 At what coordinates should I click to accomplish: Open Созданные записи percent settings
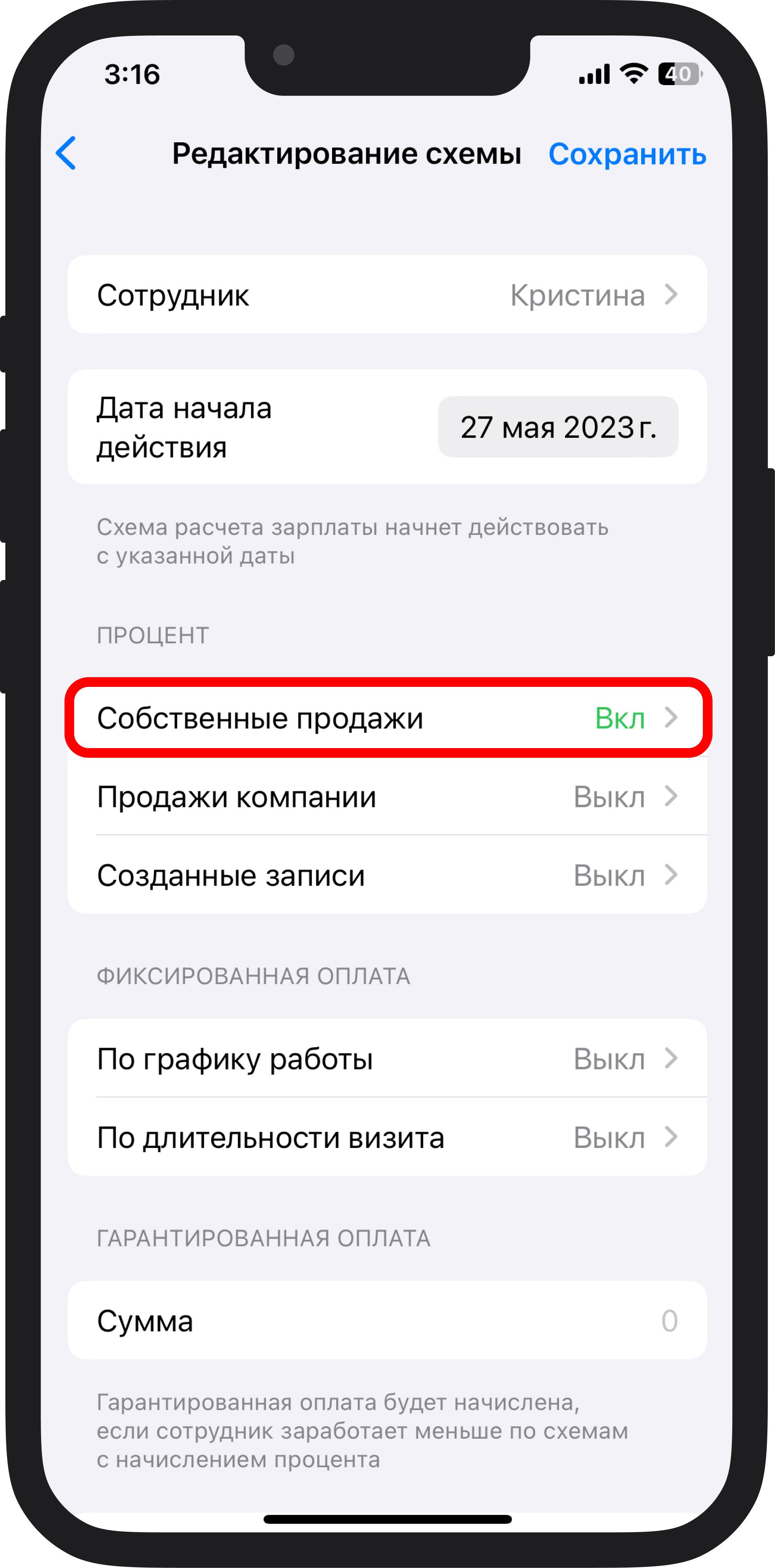[387, 876]
